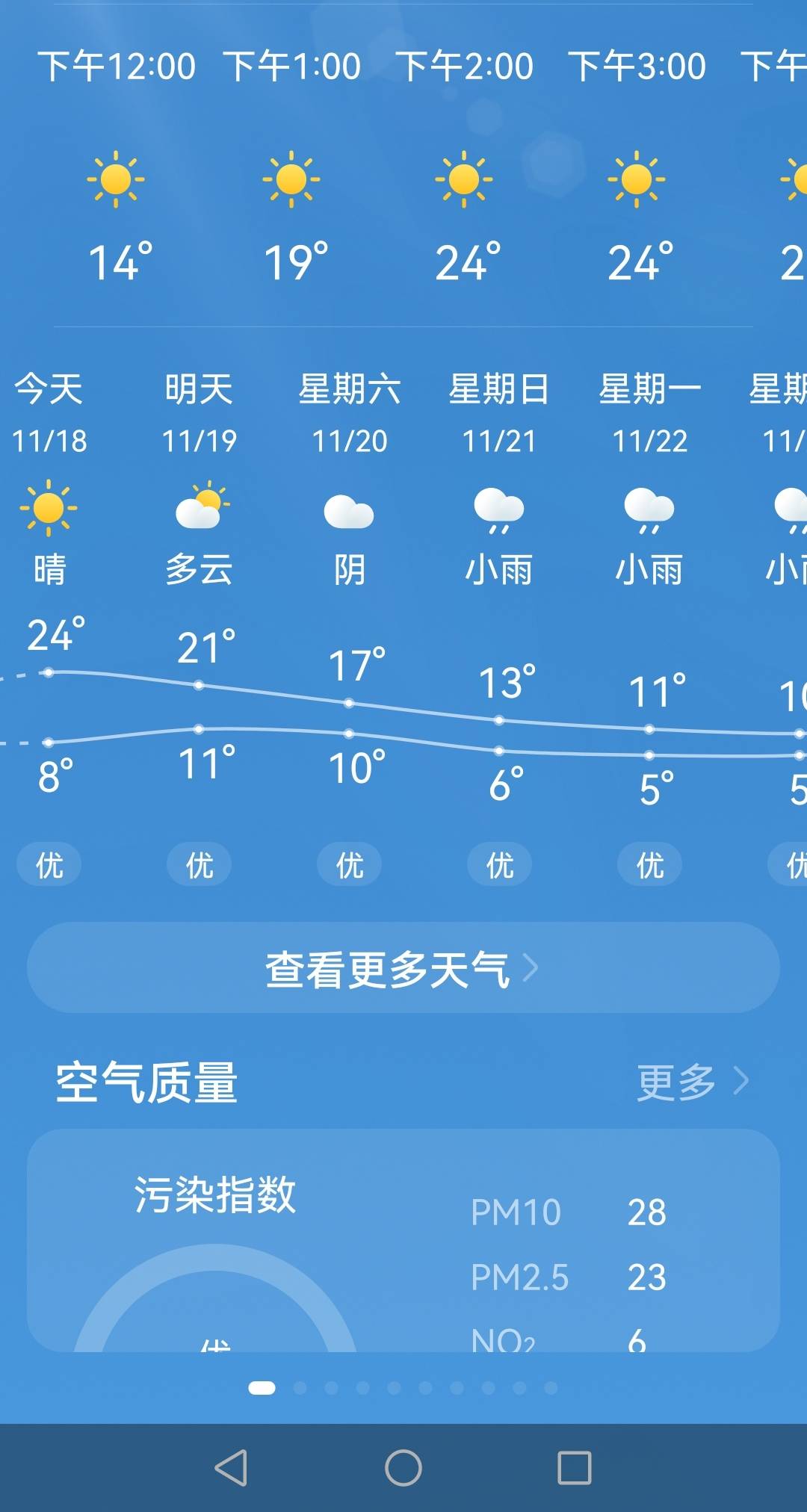Go back using the system back button

point(231,1468)
